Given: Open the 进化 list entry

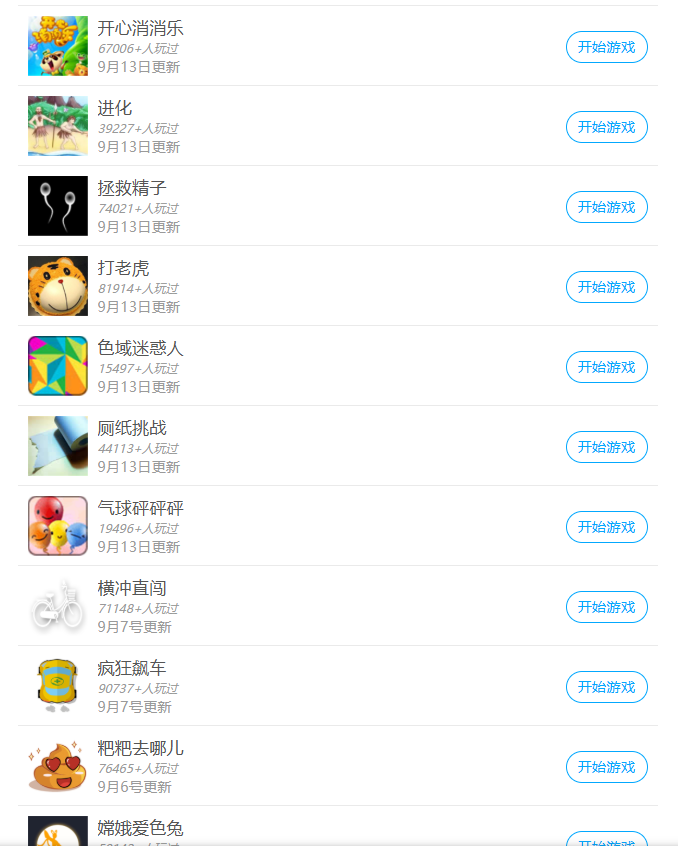Looking at the screenshot, I should click(115, 109).
